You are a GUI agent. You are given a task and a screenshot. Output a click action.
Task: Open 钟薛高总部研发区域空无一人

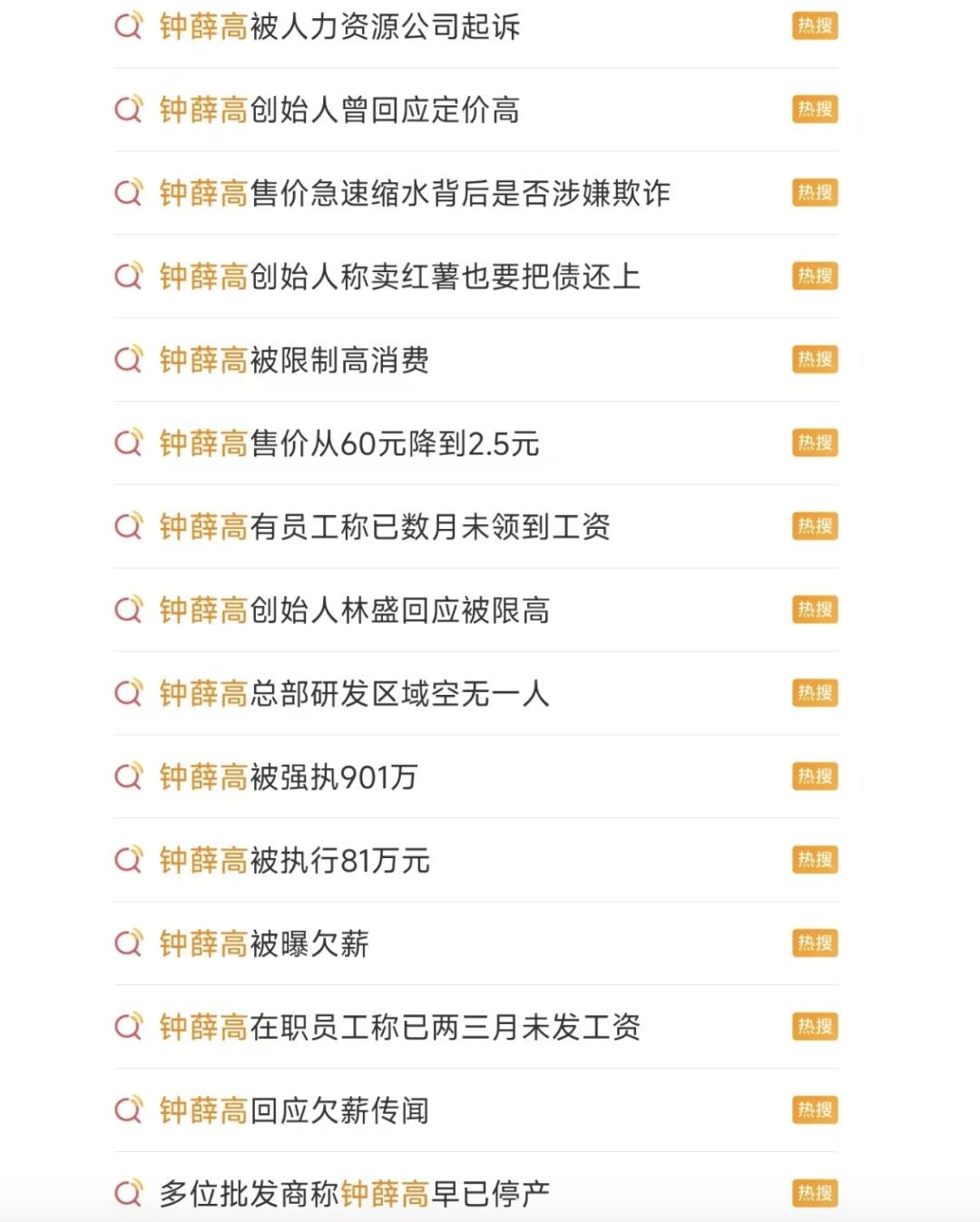click(x=354, y=694)
